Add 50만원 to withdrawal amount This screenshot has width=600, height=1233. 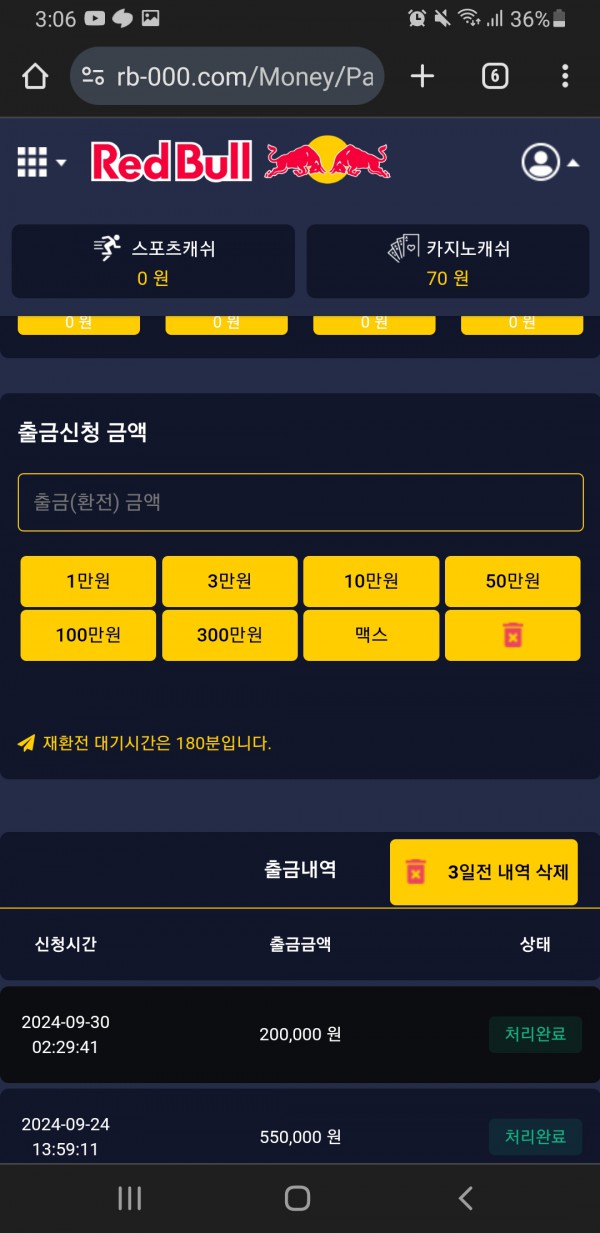tap(512, 581)
